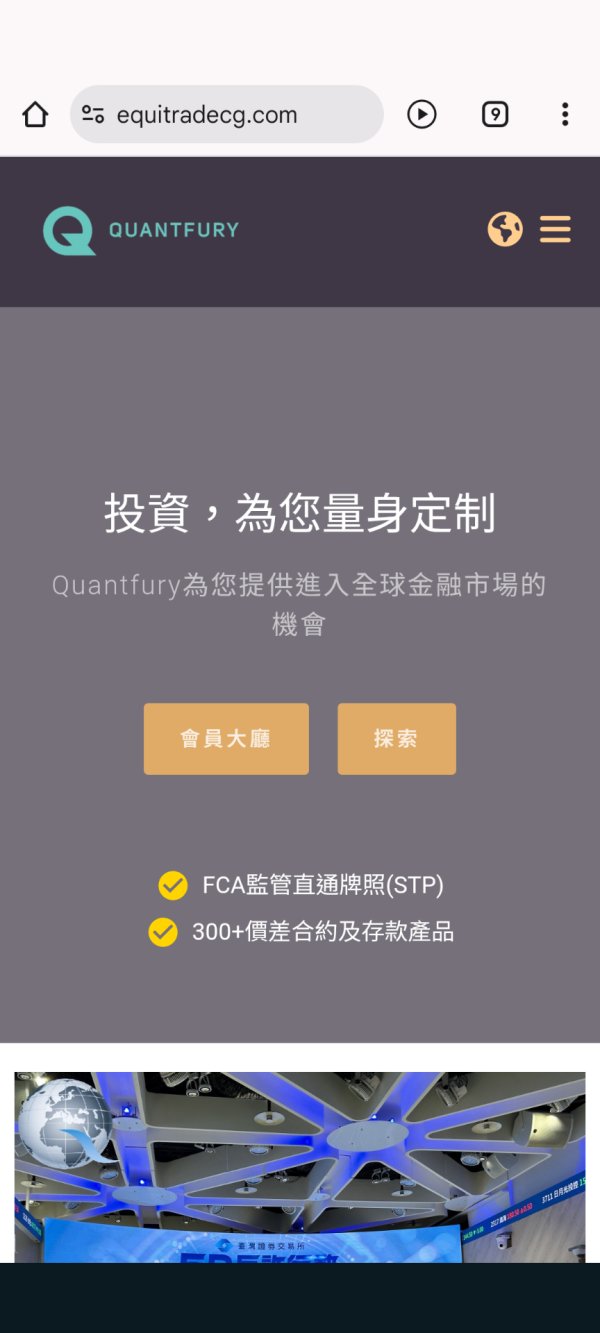Screen dimensions: 600x1333
Task: Go to the Quantfury logo homepage
Action: click(x=141, y=231)
